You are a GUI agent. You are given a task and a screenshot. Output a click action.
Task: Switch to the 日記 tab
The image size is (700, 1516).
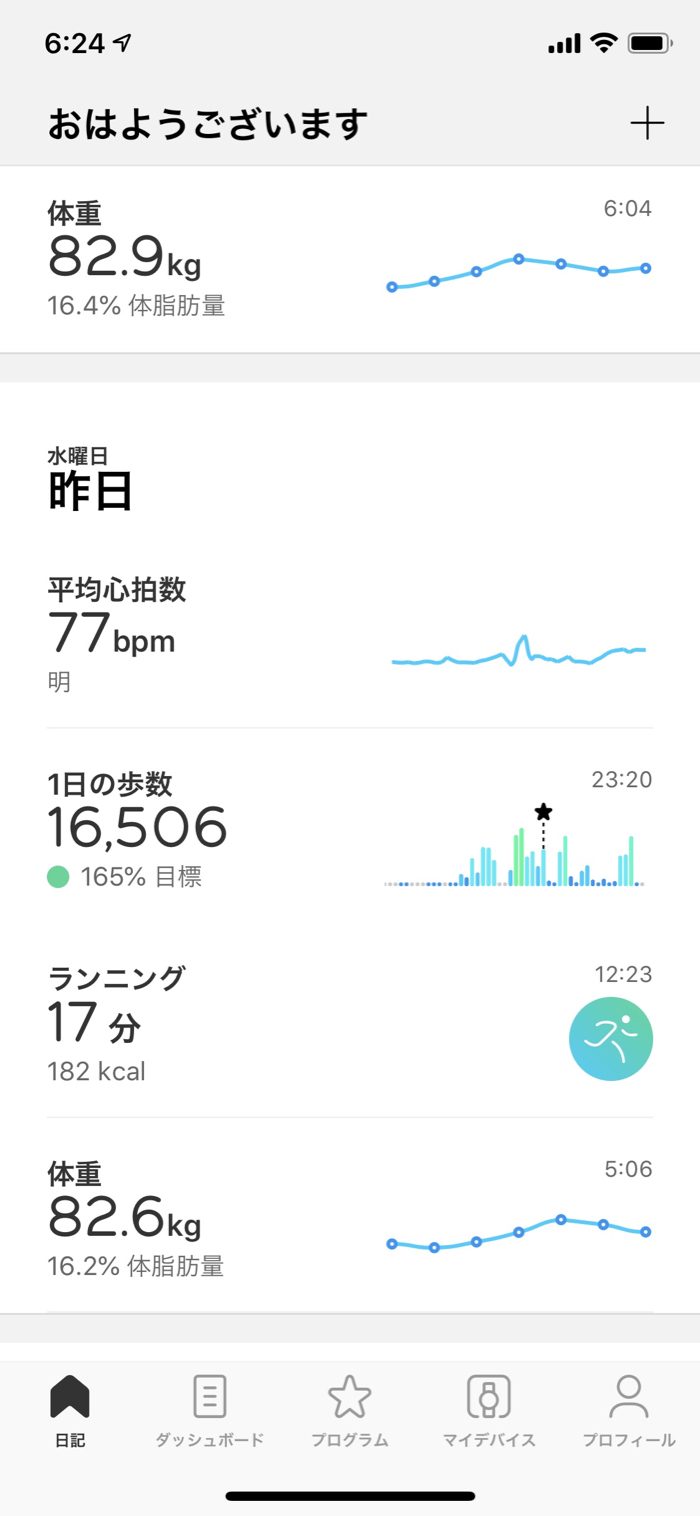(x=70, y=1411)
